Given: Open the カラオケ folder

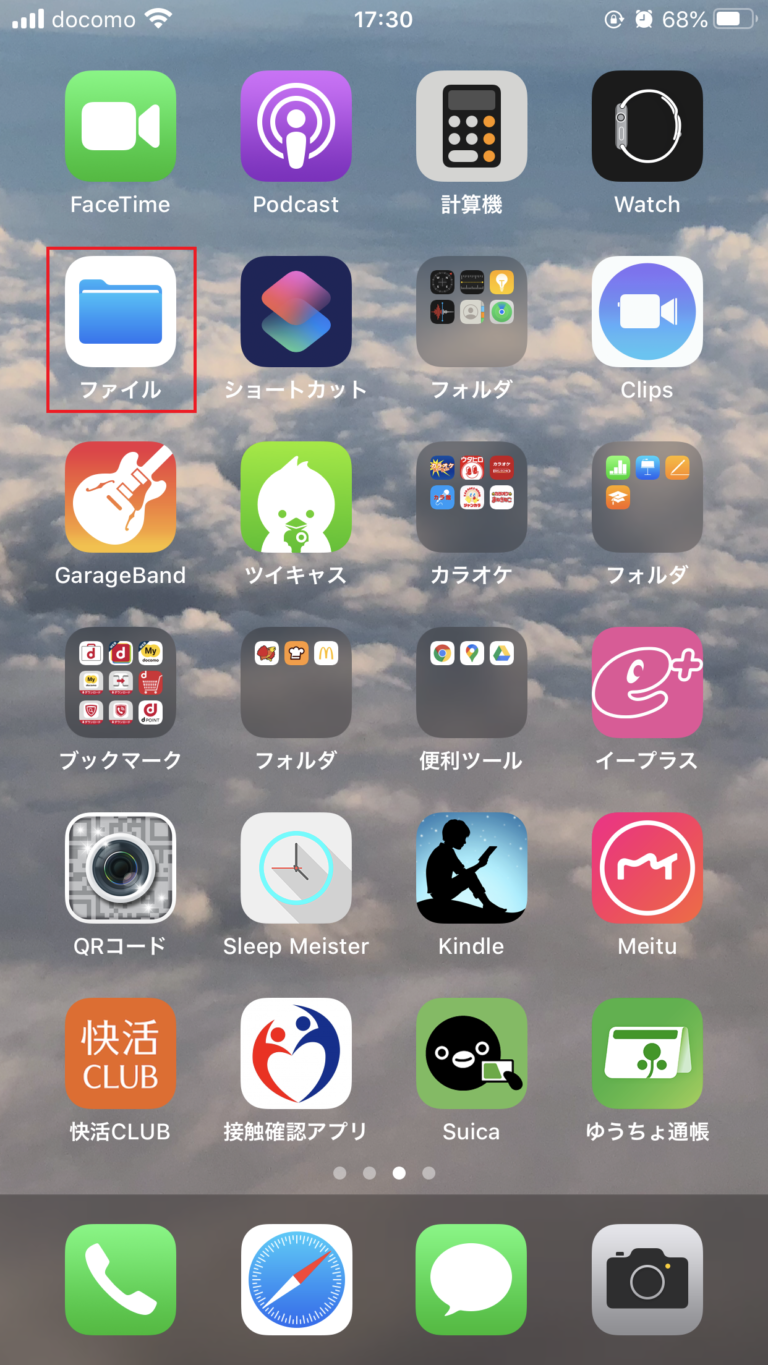Looking at the screenshot, I should pyautogui.click(x=471, y=497).
